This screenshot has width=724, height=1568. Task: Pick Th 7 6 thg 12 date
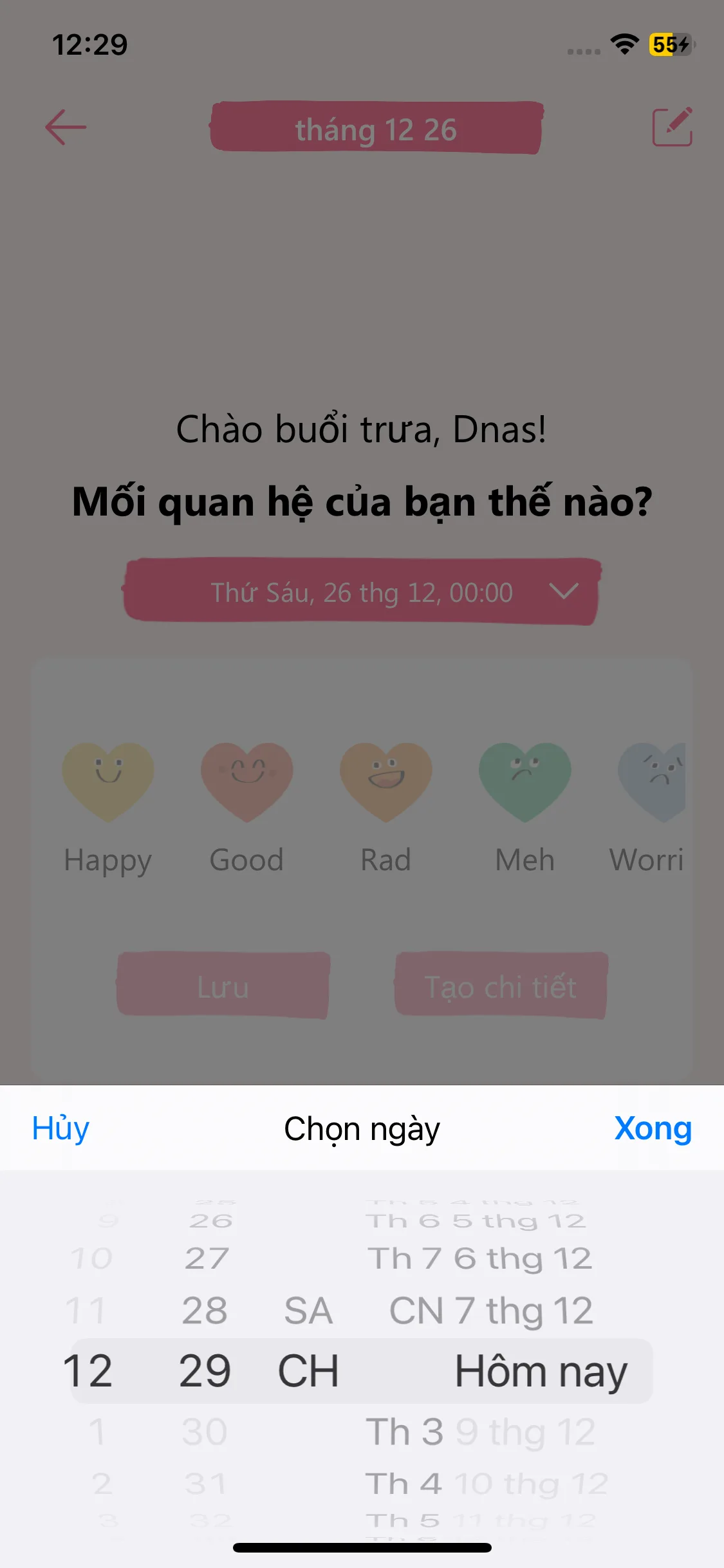(x=479, y=1258)
